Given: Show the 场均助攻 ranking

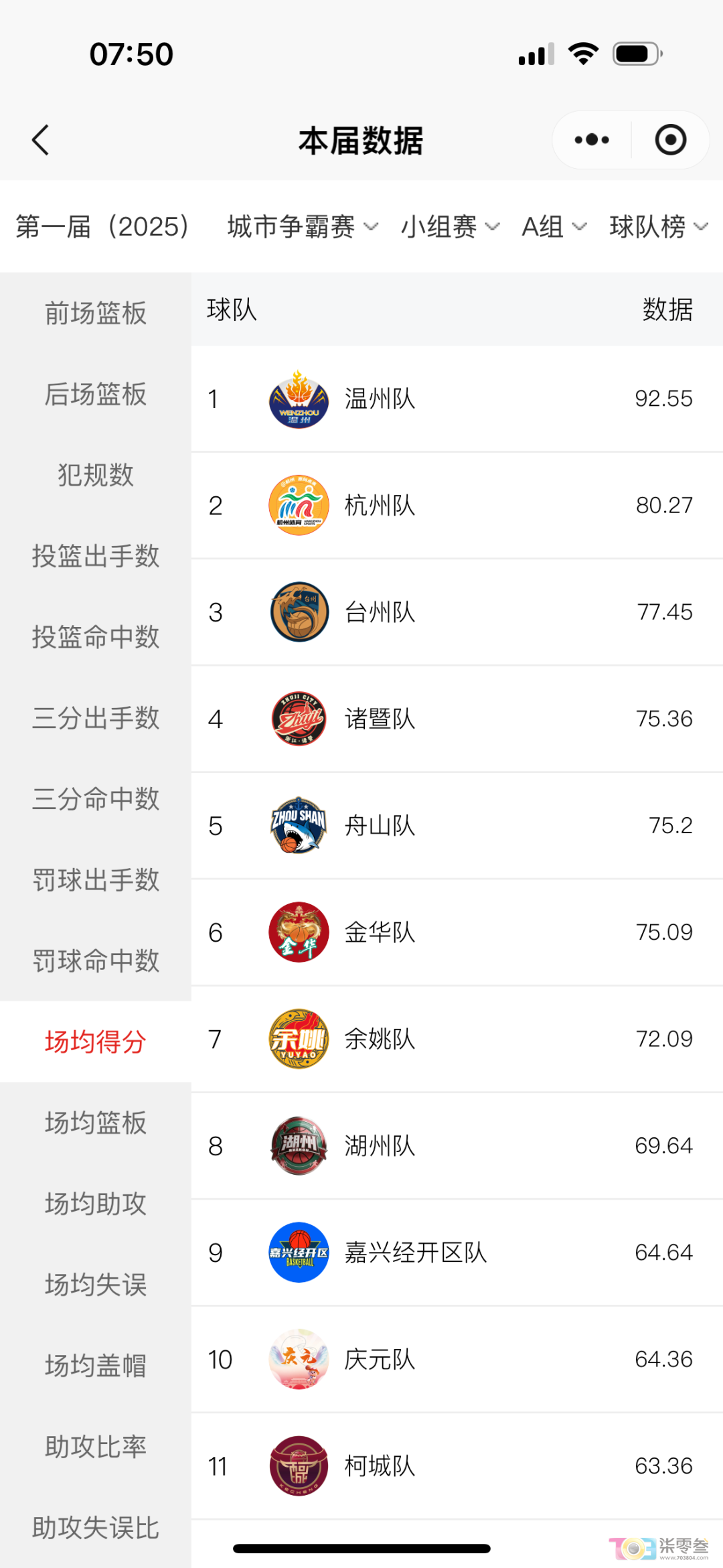Looking at the screenshot, I should [96, 1204].
